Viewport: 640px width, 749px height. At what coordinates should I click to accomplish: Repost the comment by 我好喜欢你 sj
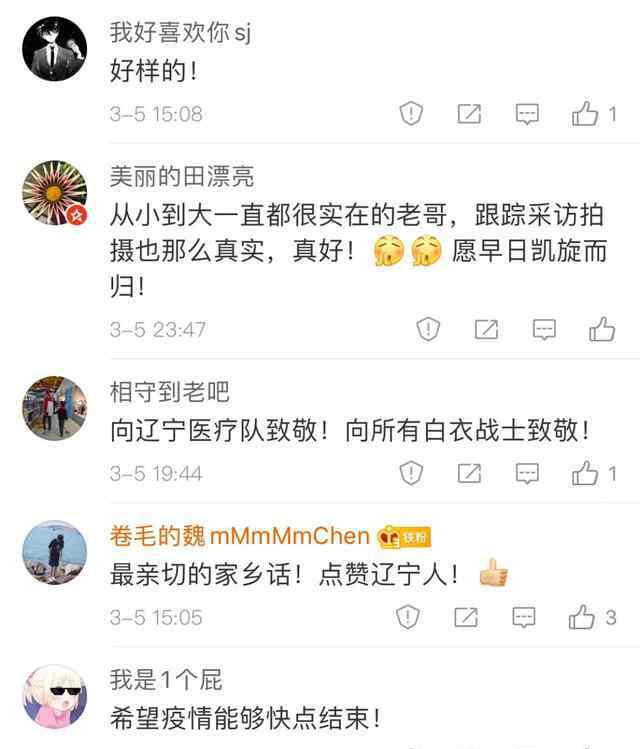469,115
